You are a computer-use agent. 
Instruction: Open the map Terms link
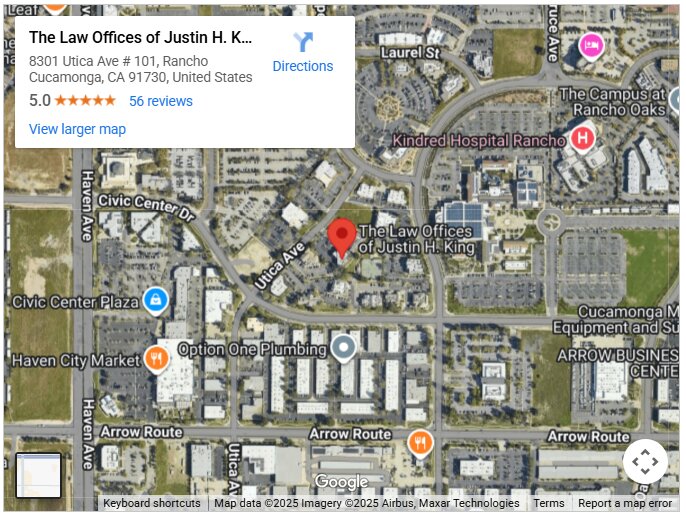click(x=548, y=504)
